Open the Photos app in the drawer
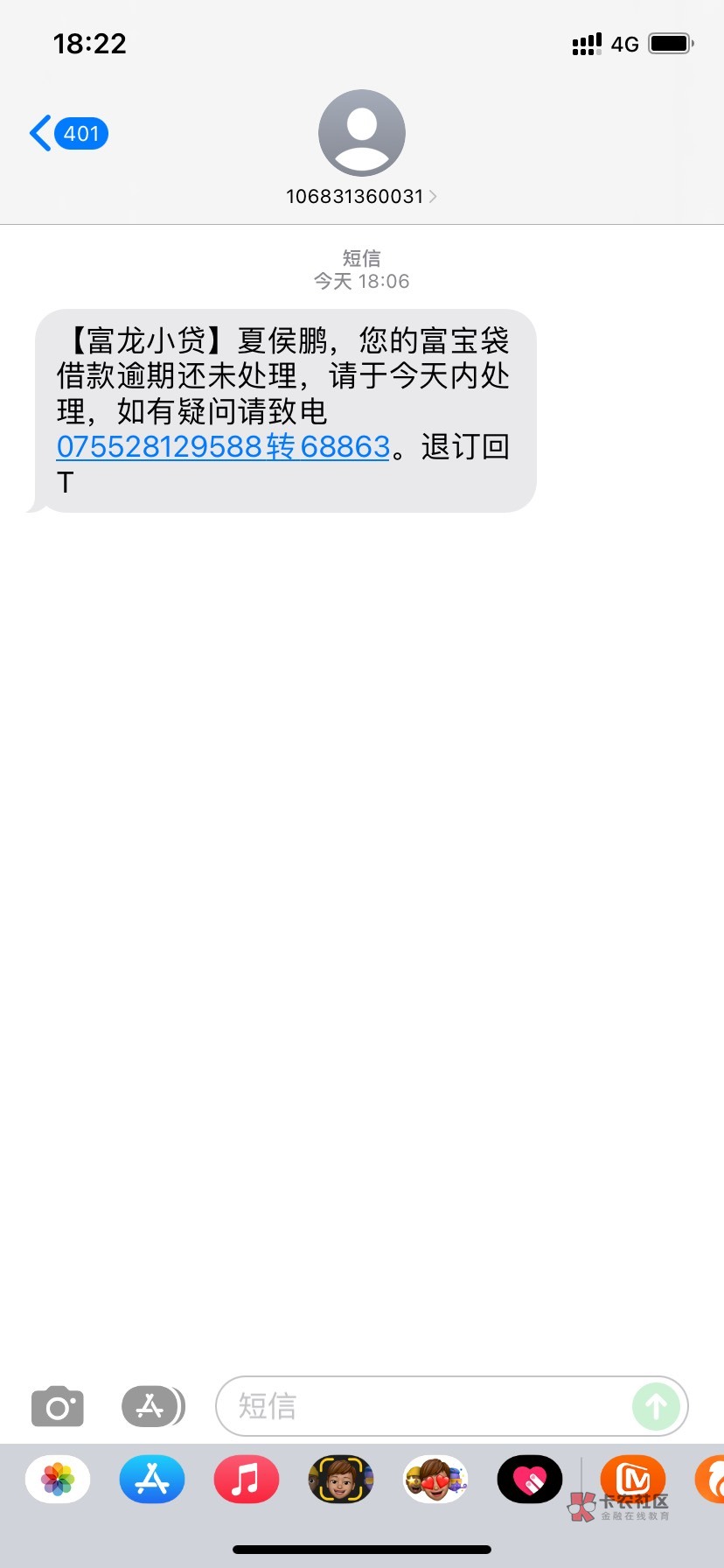The height and width of the screenshot is (1568, 724). pos(58,1480)
